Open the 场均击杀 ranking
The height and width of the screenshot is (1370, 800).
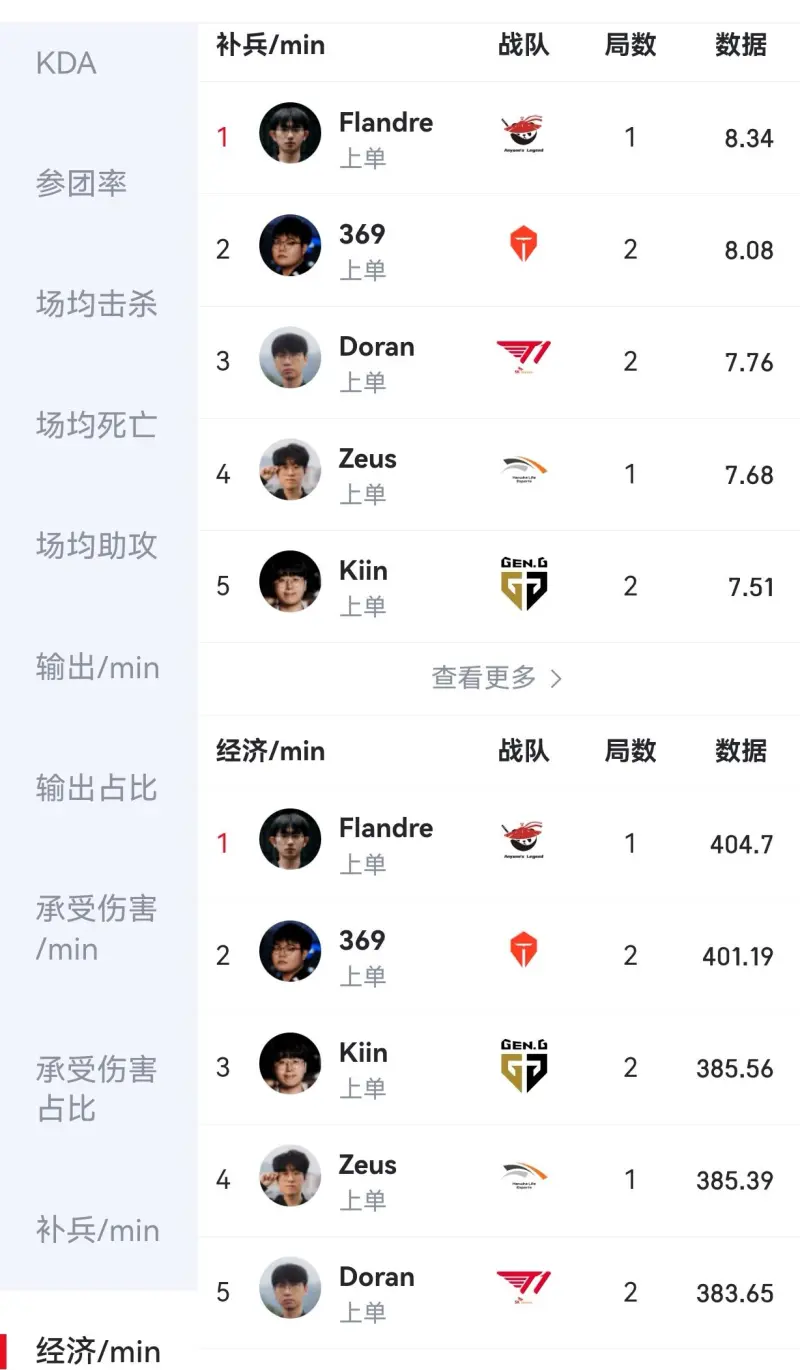pos(96,304)
